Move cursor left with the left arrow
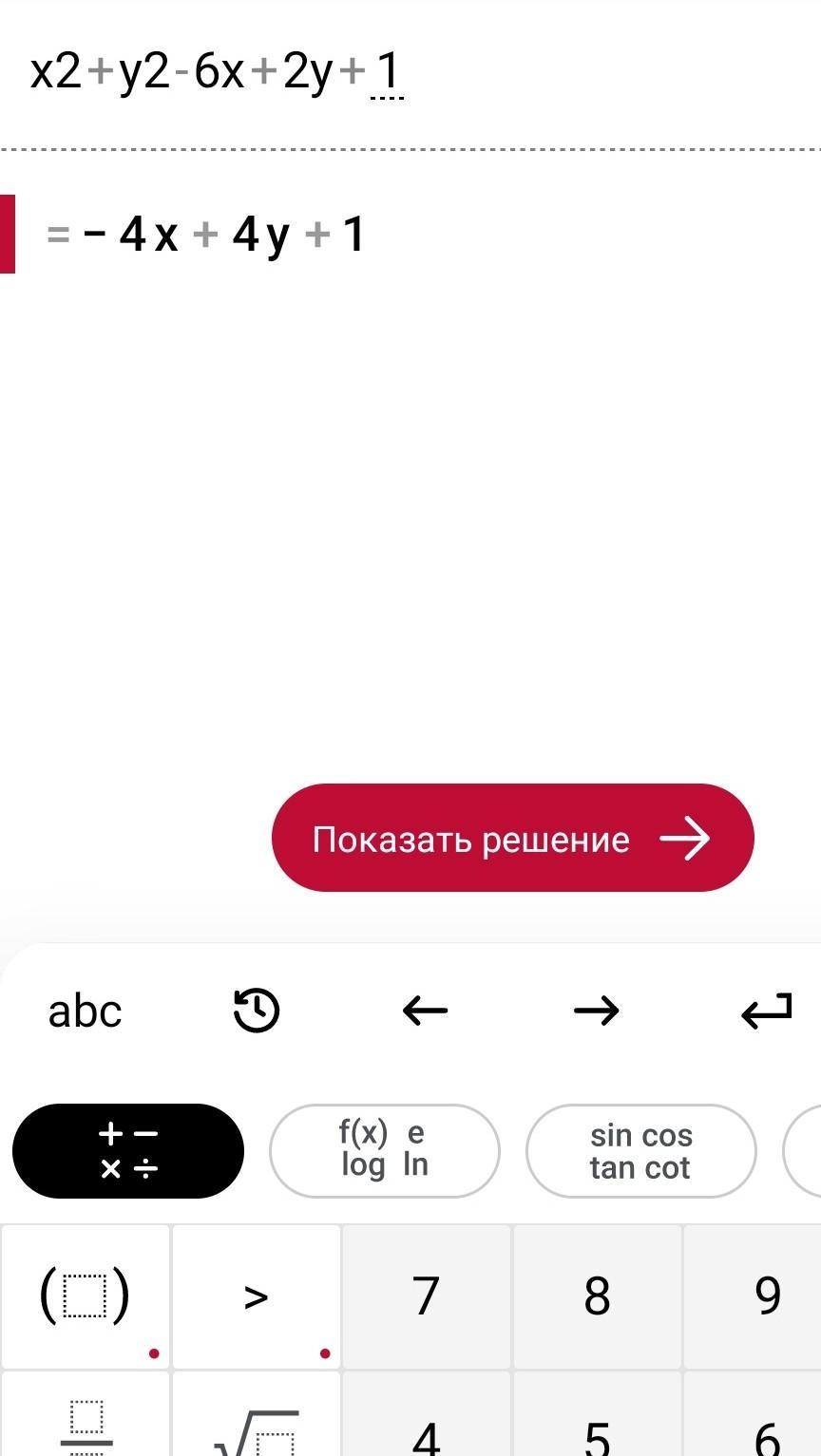The width and height of the screenshot is (821, 1456). point(426,1011)
